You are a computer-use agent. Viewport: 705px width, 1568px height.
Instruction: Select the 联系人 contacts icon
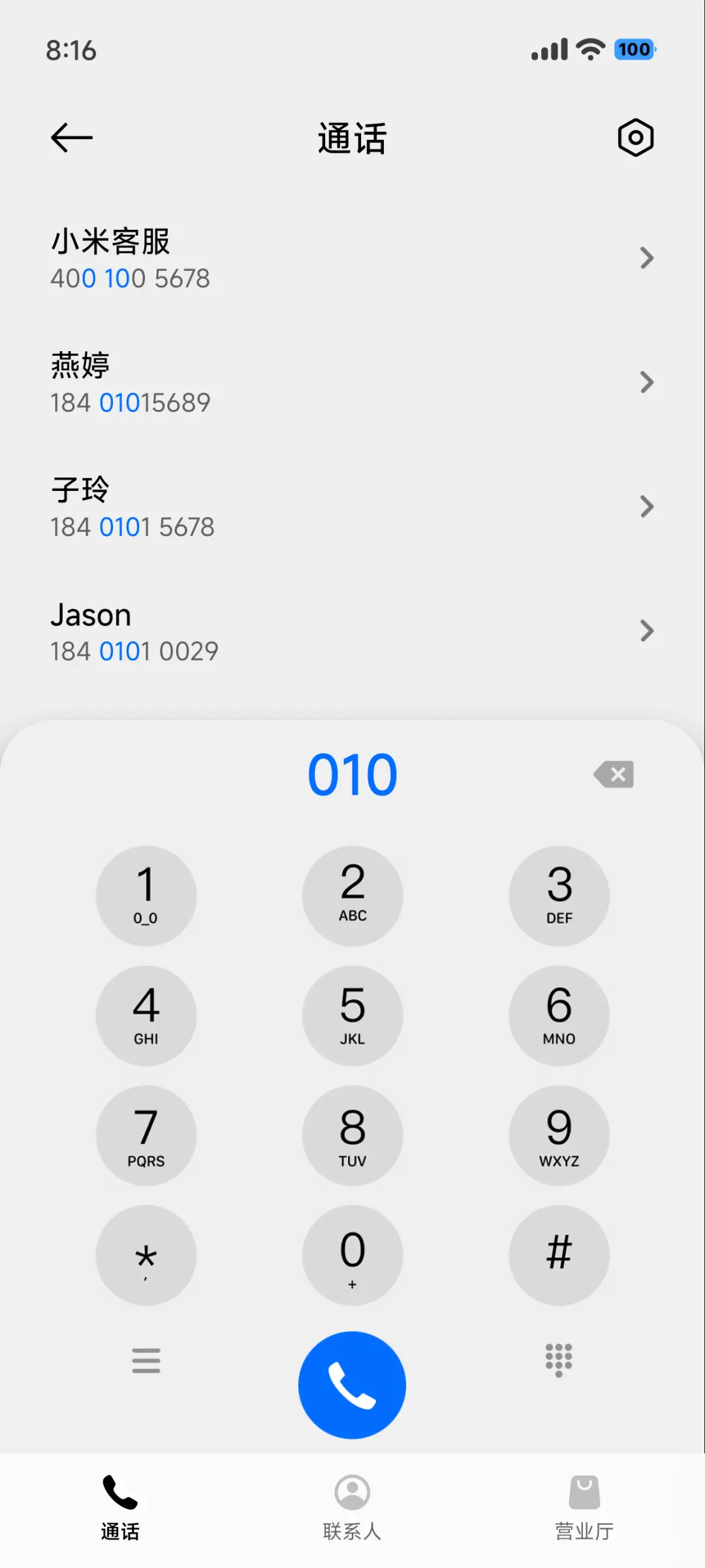click(352, 1495)
